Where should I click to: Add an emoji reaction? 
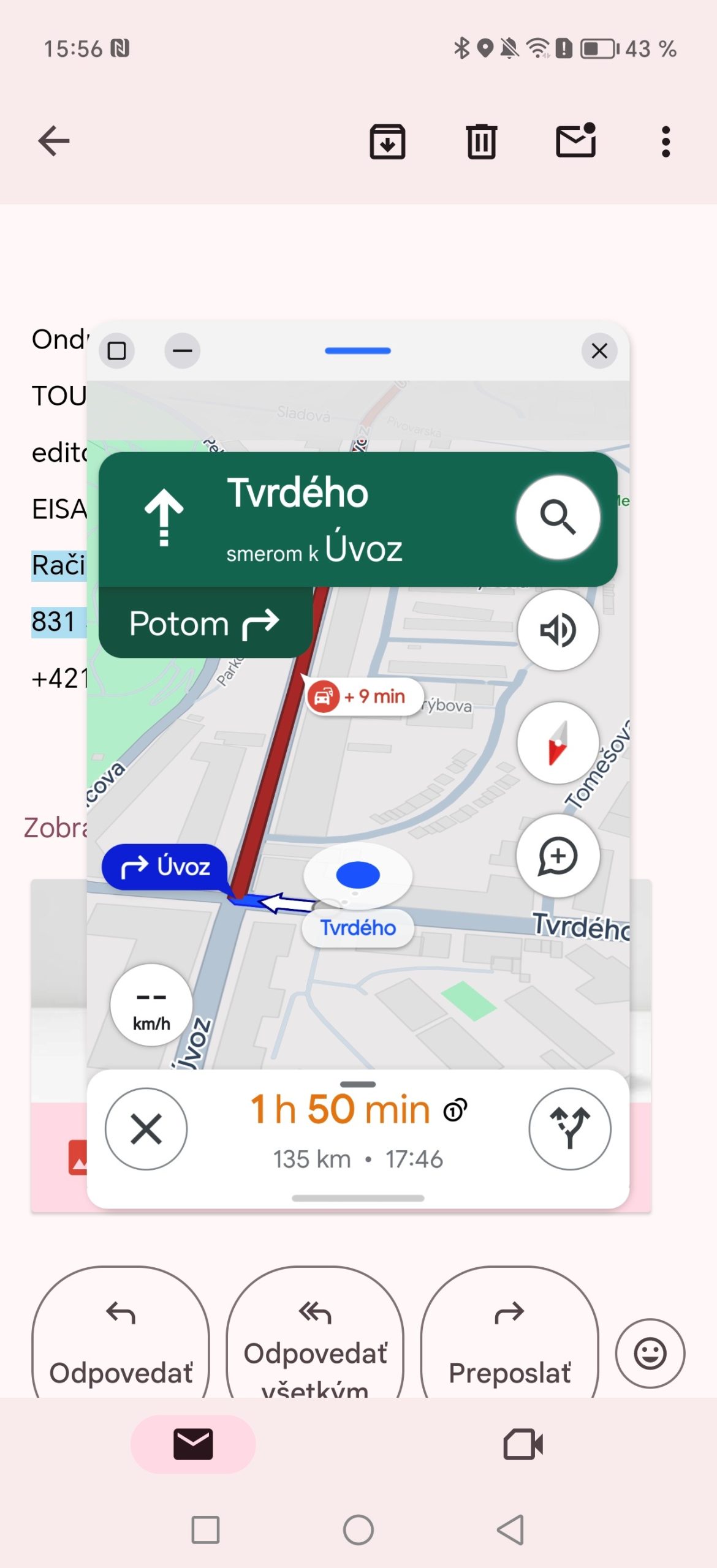pos(650,1353)
